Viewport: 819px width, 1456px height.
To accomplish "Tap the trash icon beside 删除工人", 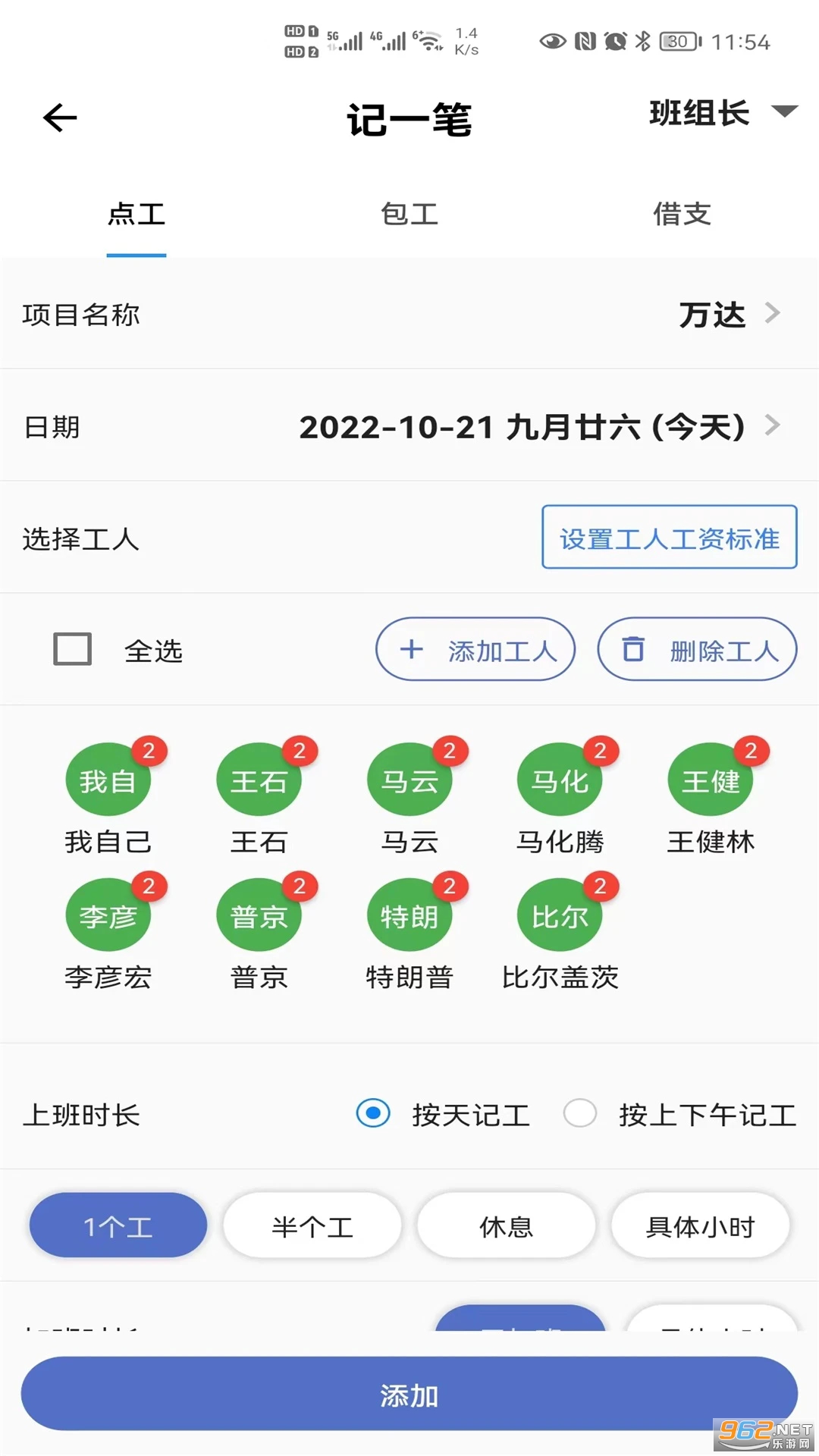I will 632,649.
